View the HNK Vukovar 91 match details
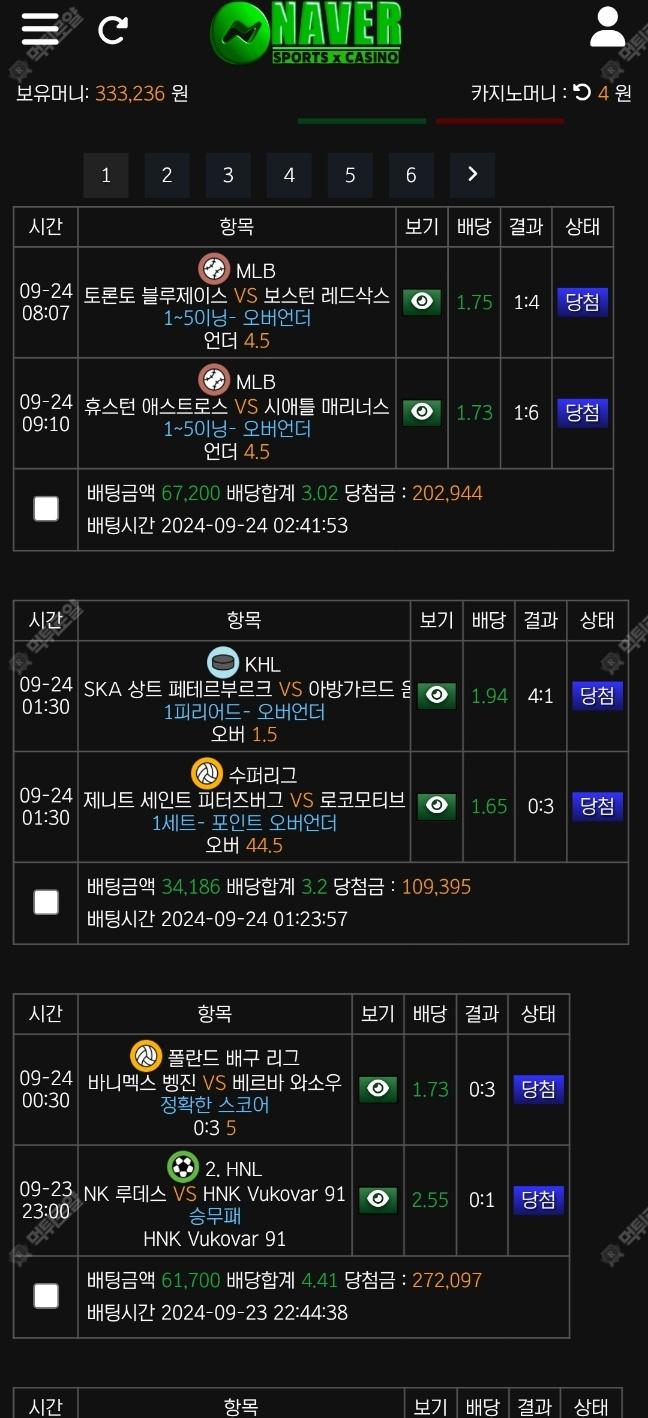The width and height of the screenshot is (648, 1418). (377, 1199)
